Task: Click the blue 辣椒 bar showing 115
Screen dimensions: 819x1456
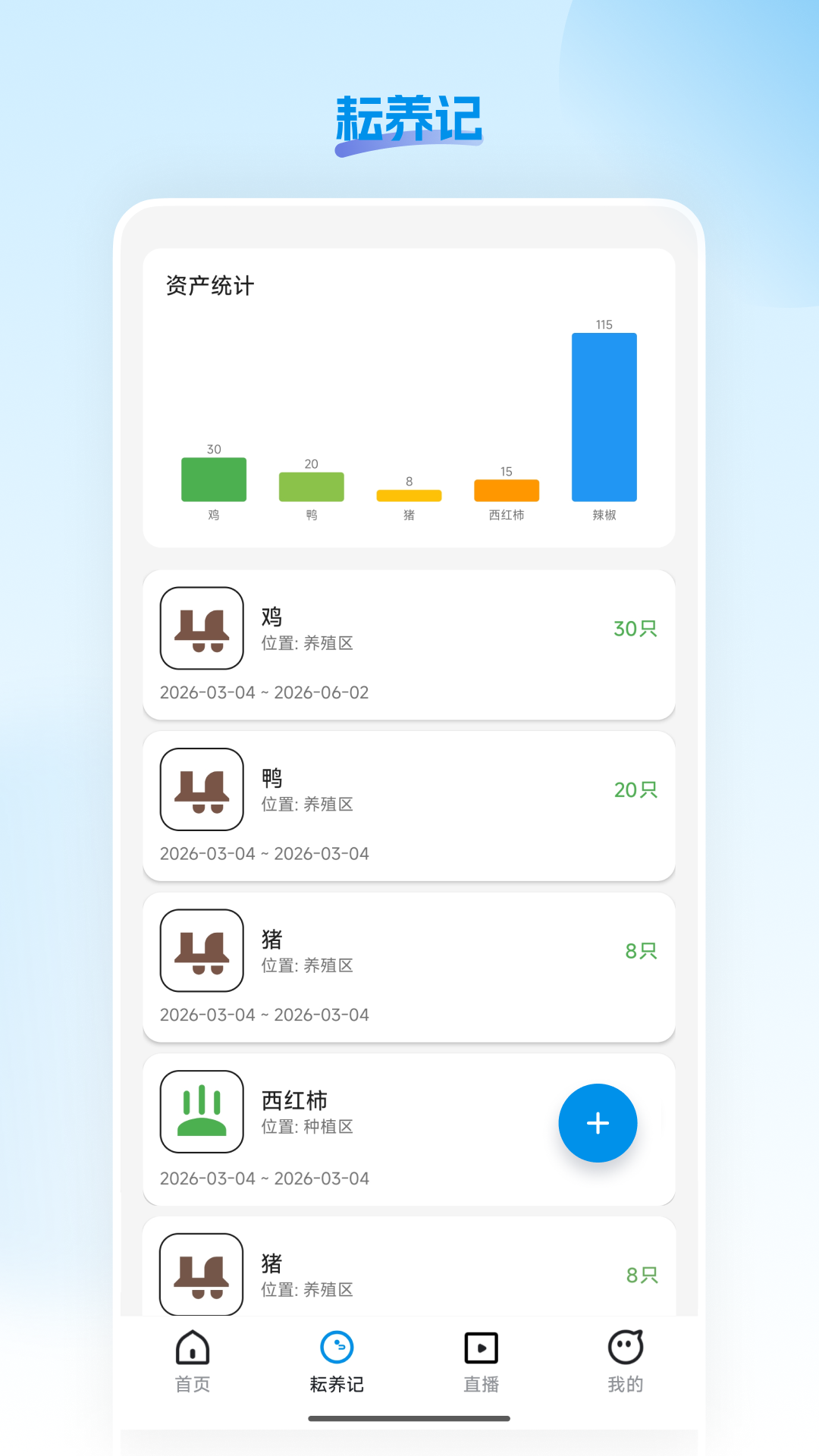Action: (604, 416)
